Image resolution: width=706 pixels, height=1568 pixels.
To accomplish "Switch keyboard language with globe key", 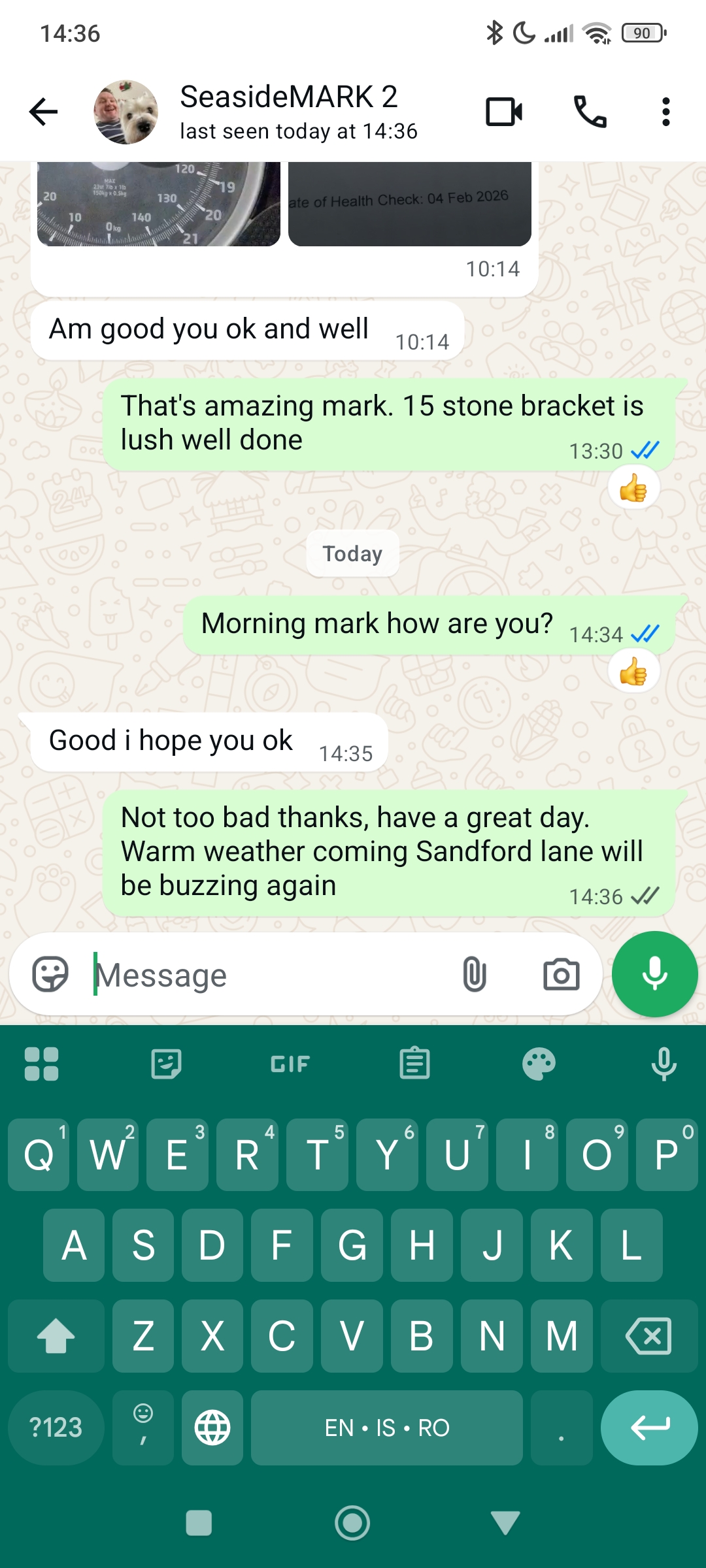I will point(212,1428).
